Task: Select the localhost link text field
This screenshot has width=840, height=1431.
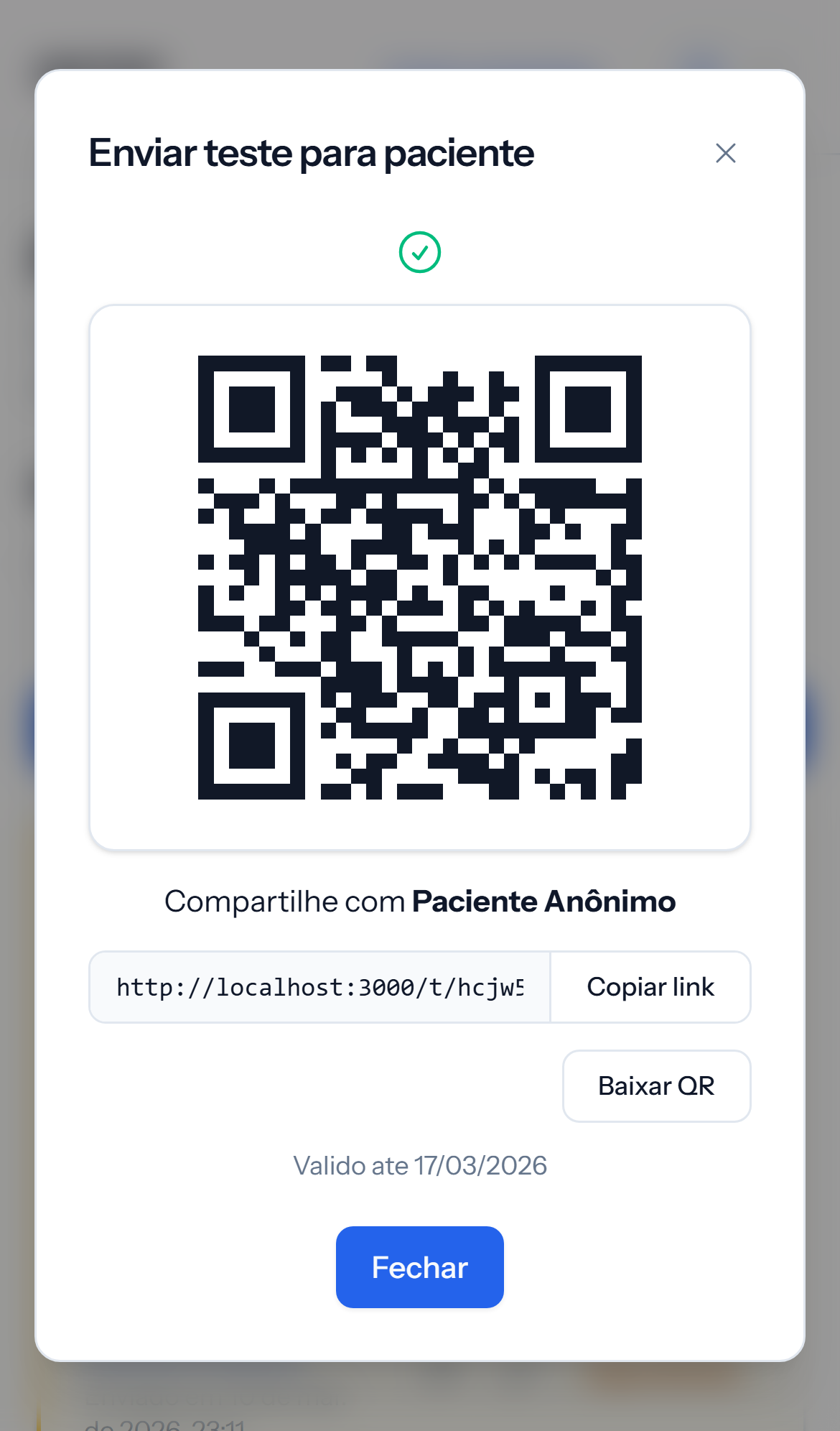Action: (320, 987)
